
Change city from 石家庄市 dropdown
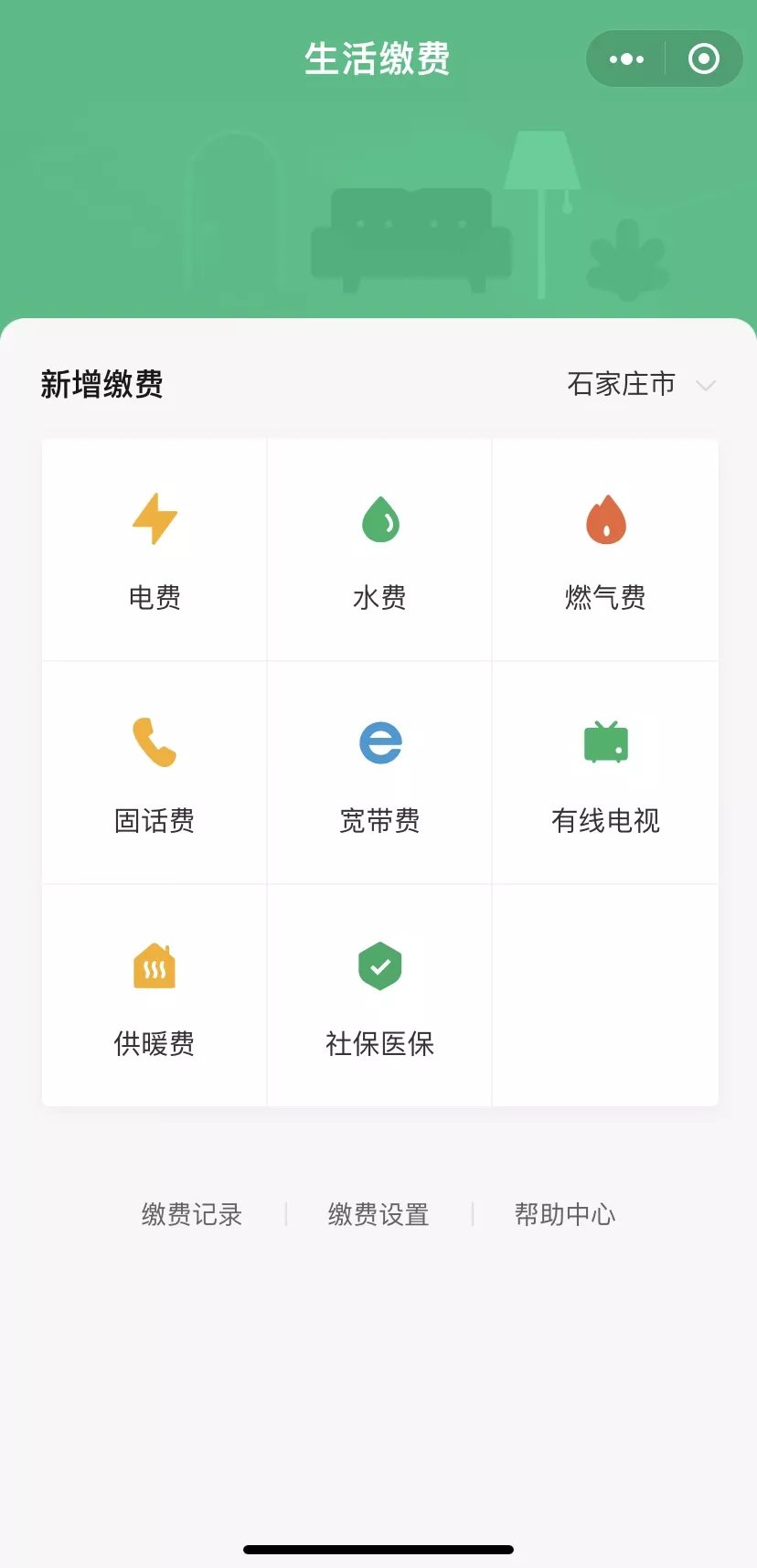coord(640,385)
